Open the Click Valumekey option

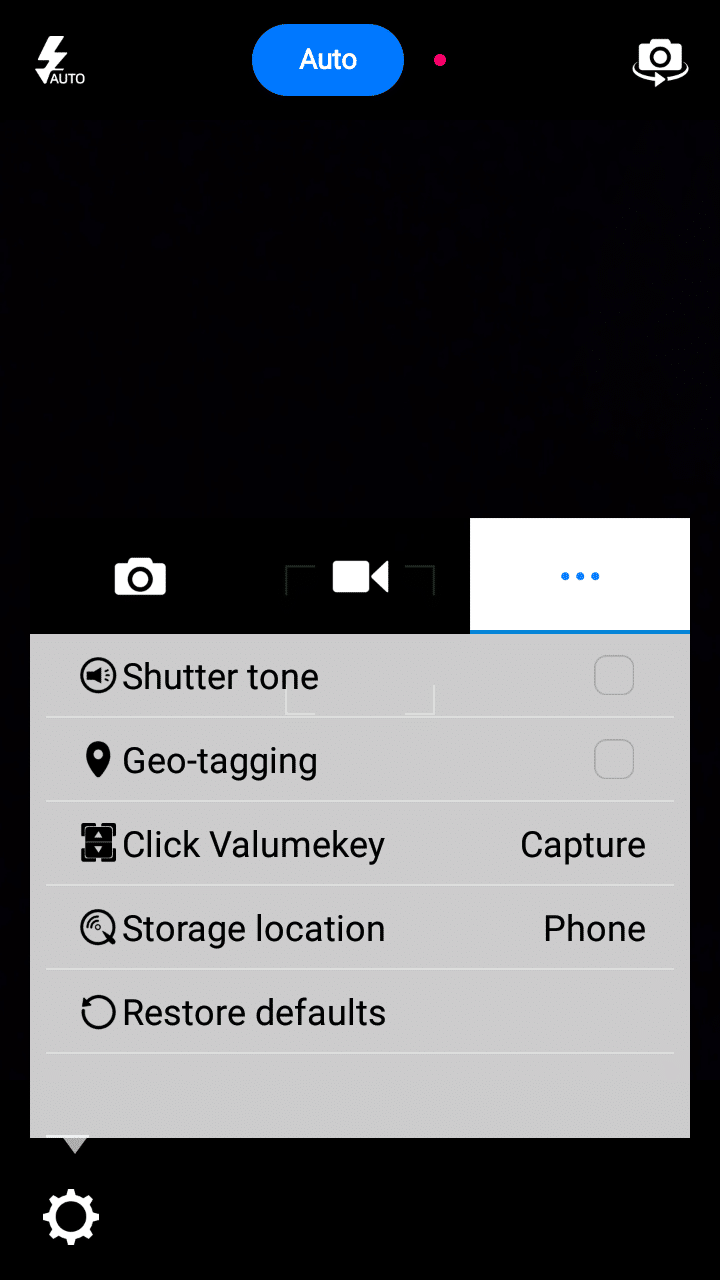click(360, 844)
